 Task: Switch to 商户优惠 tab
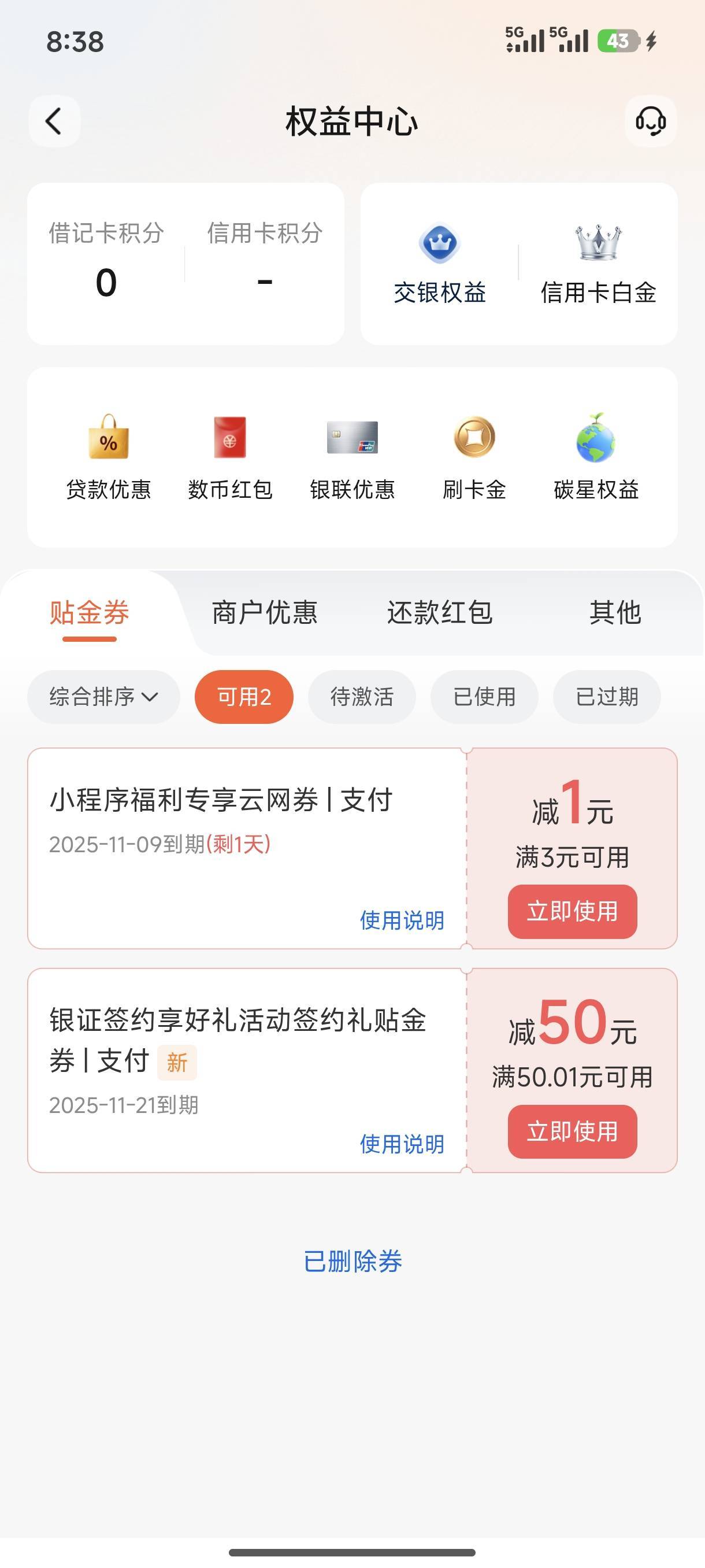tap(265, 612)
